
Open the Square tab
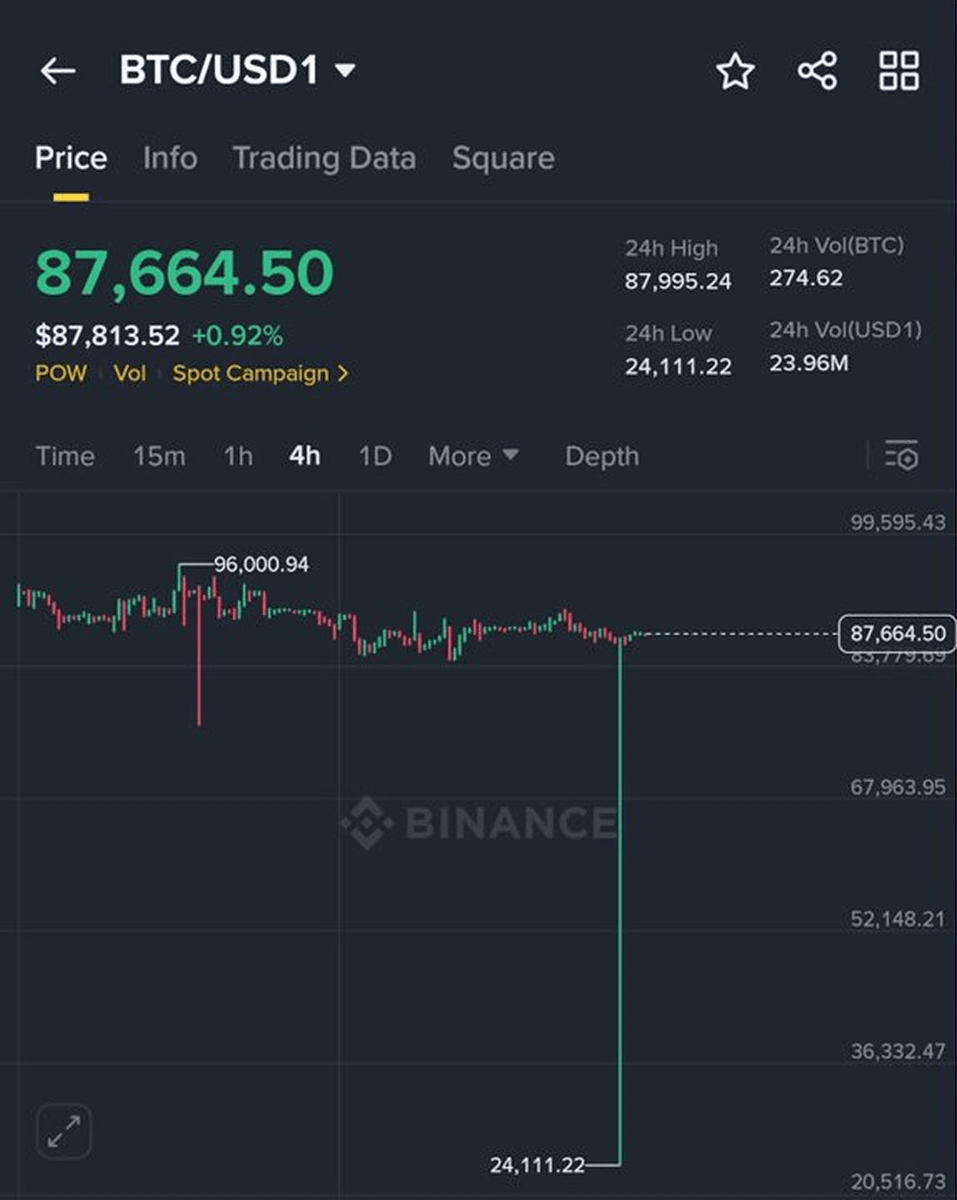503,158
